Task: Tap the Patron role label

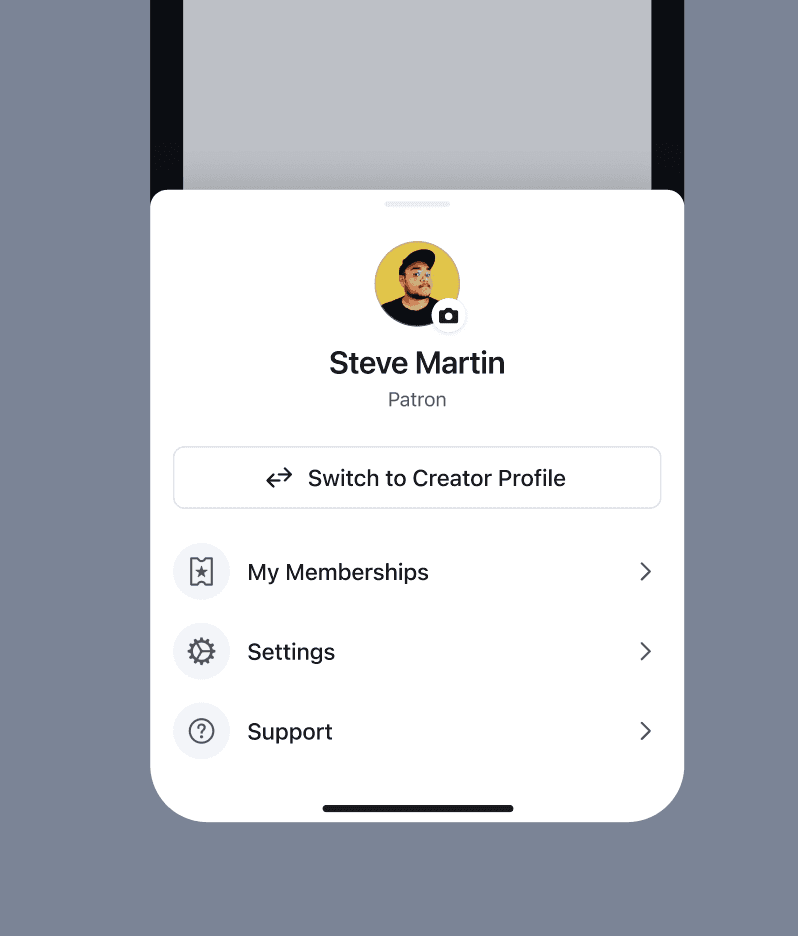Action: point(417,399)
